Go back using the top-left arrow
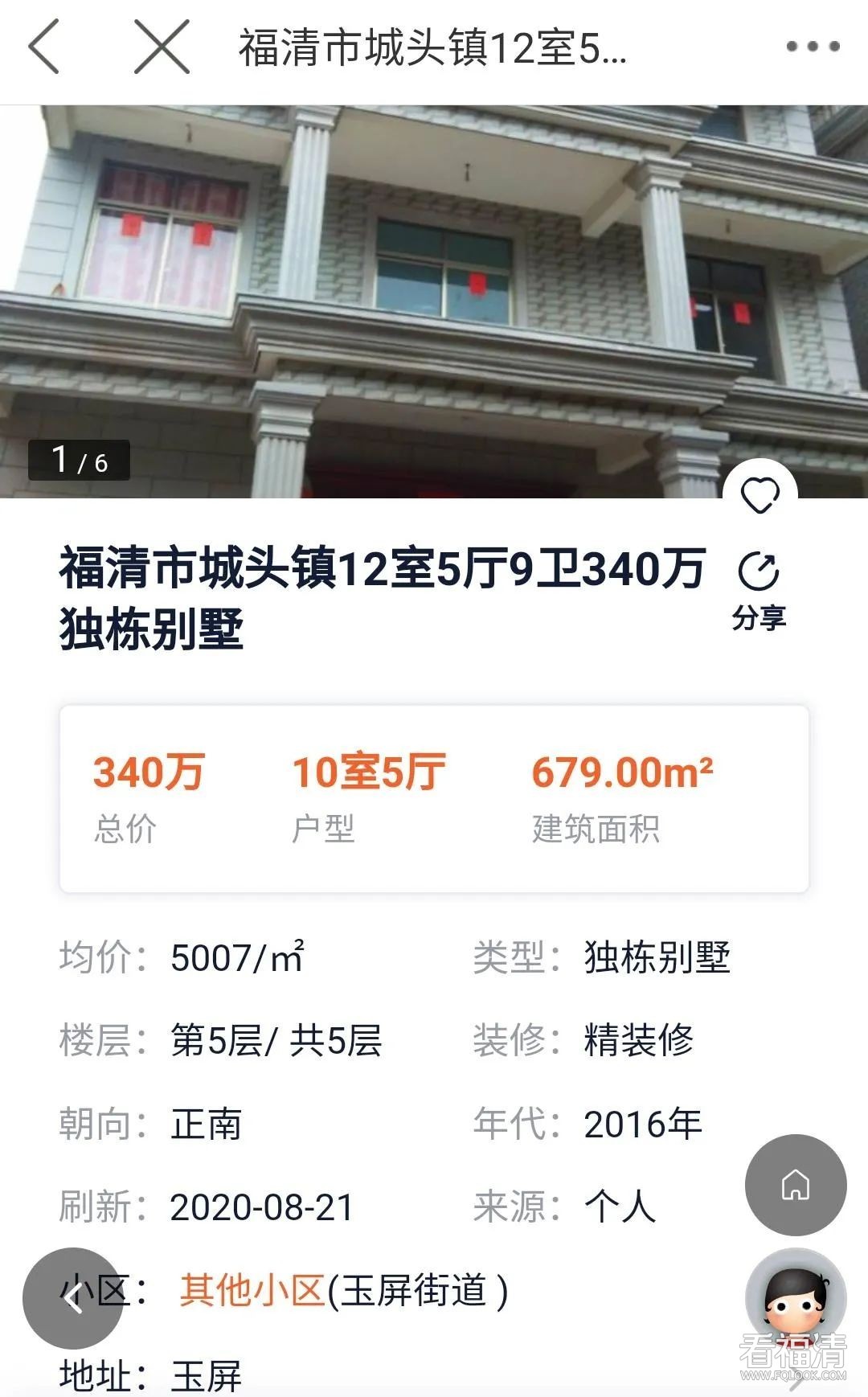The image size is (868, 1397). 44,47
